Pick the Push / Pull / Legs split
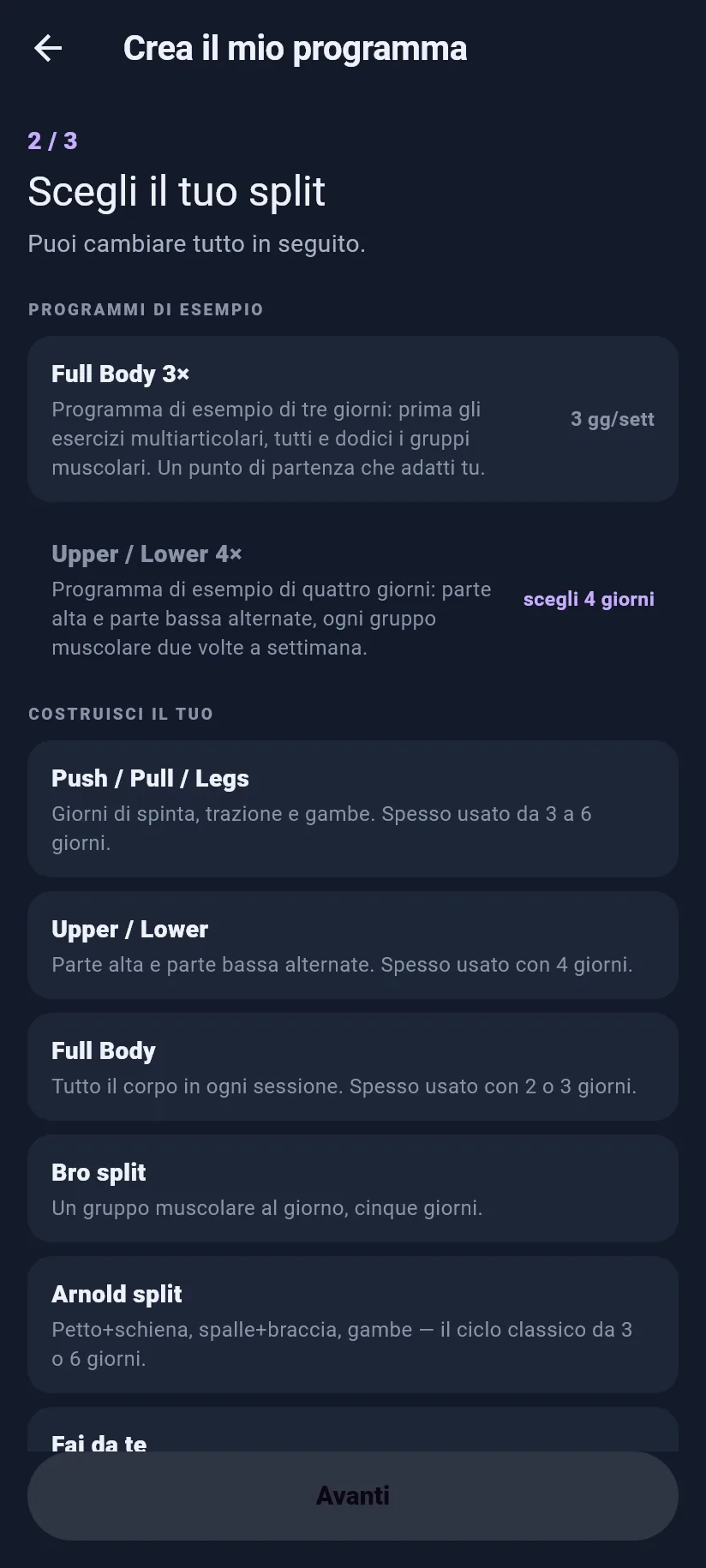 (353, 809)
